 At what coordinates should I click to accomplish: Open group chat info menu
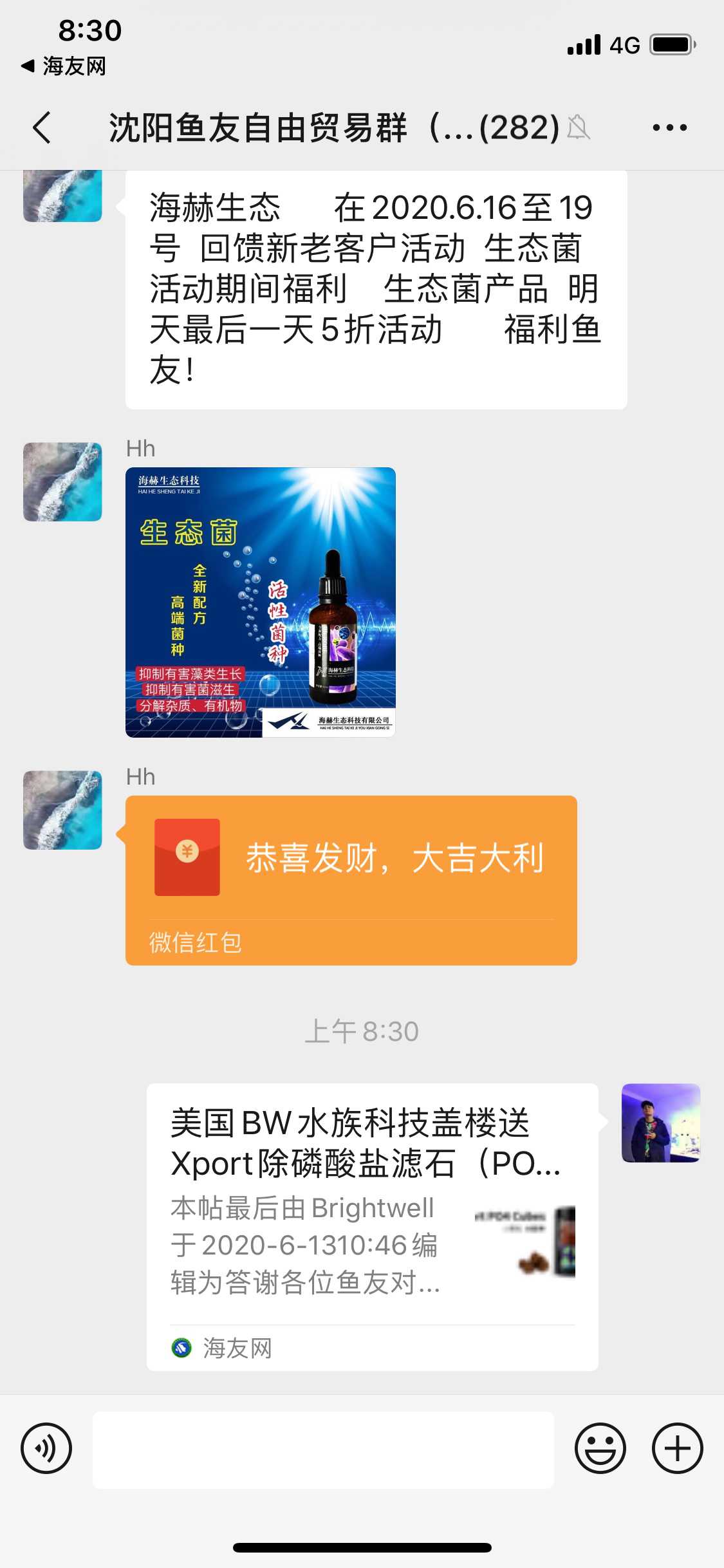(669, 127)
